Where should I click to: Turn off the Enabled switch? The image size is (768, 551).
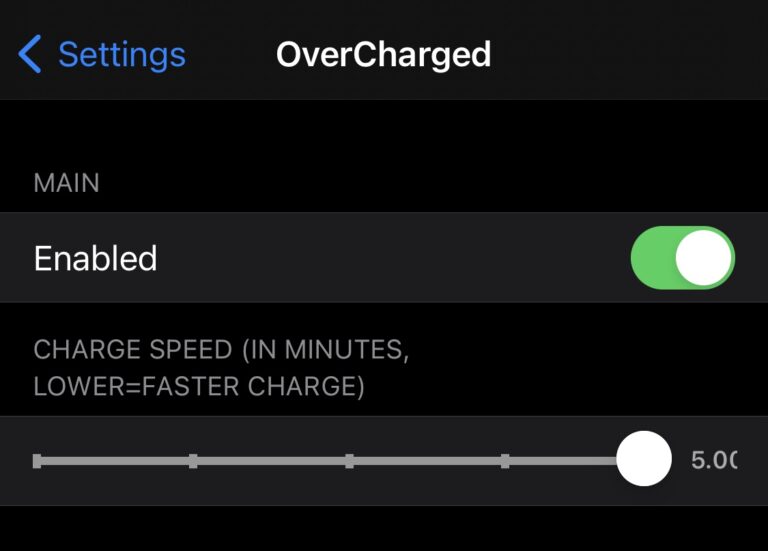[682, 258]
